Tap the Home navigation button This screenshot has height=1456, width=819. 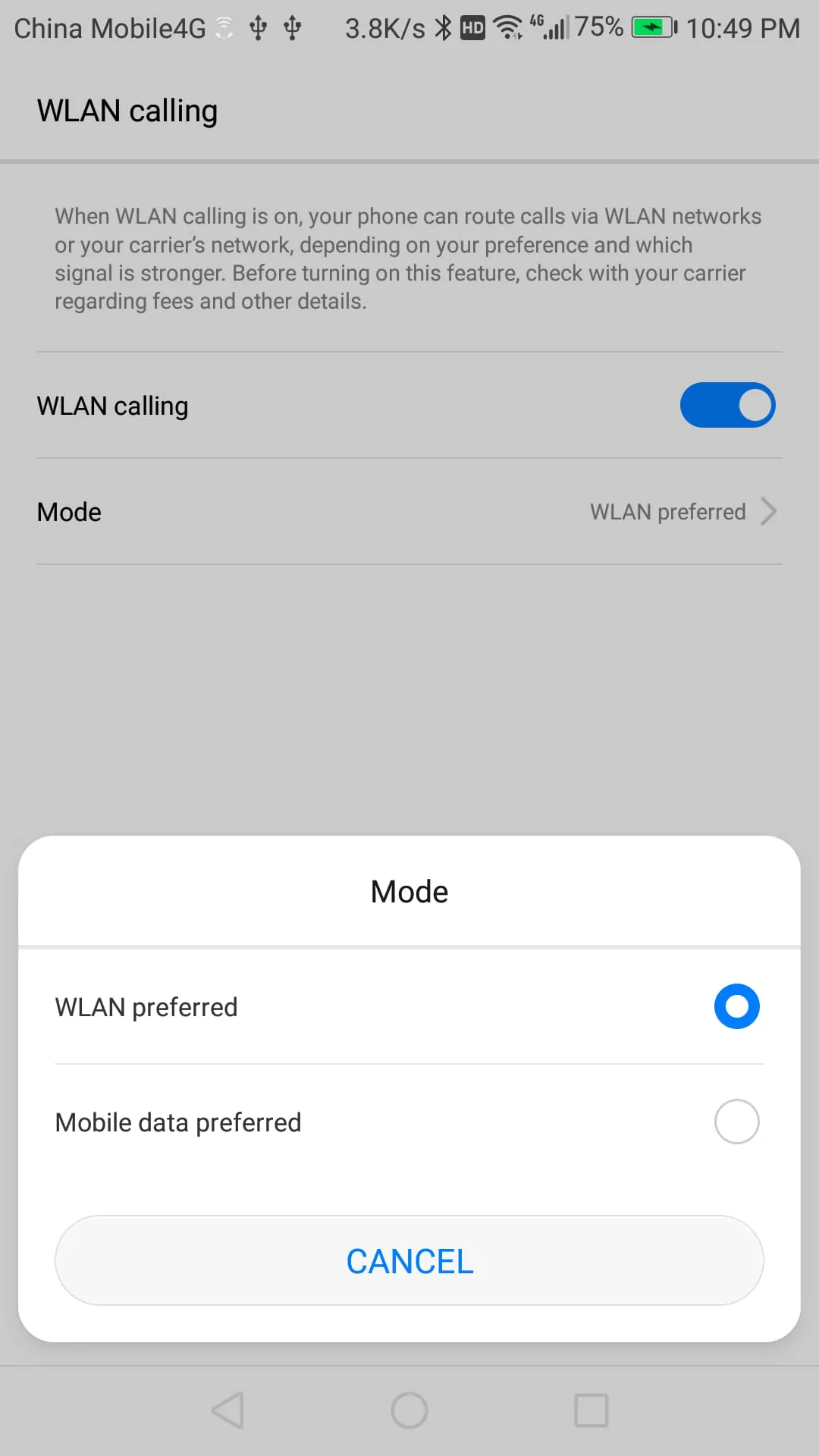(x=409, y=1410)
